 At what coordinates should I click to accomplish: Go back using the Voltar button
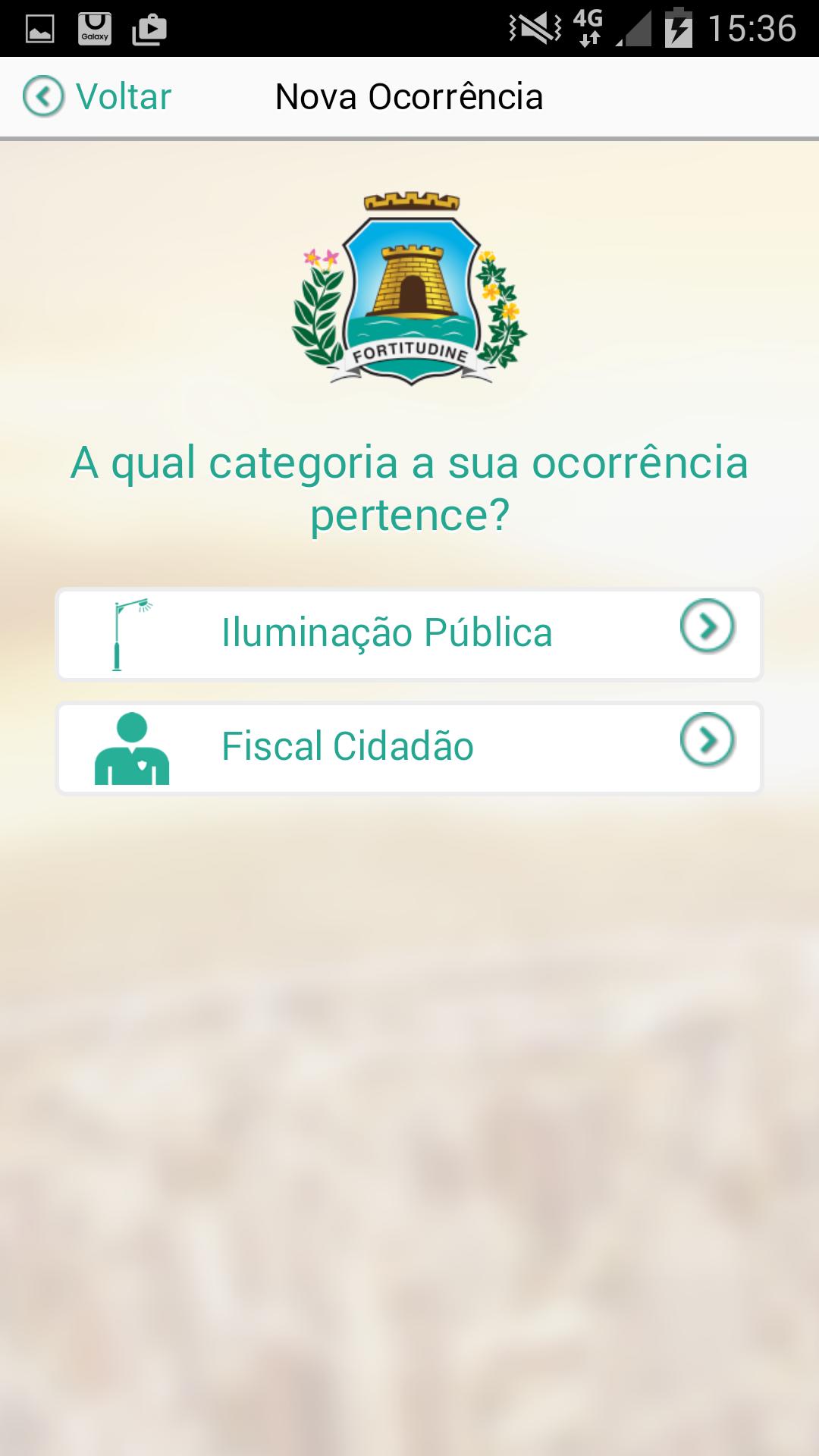tap(97, 97)
